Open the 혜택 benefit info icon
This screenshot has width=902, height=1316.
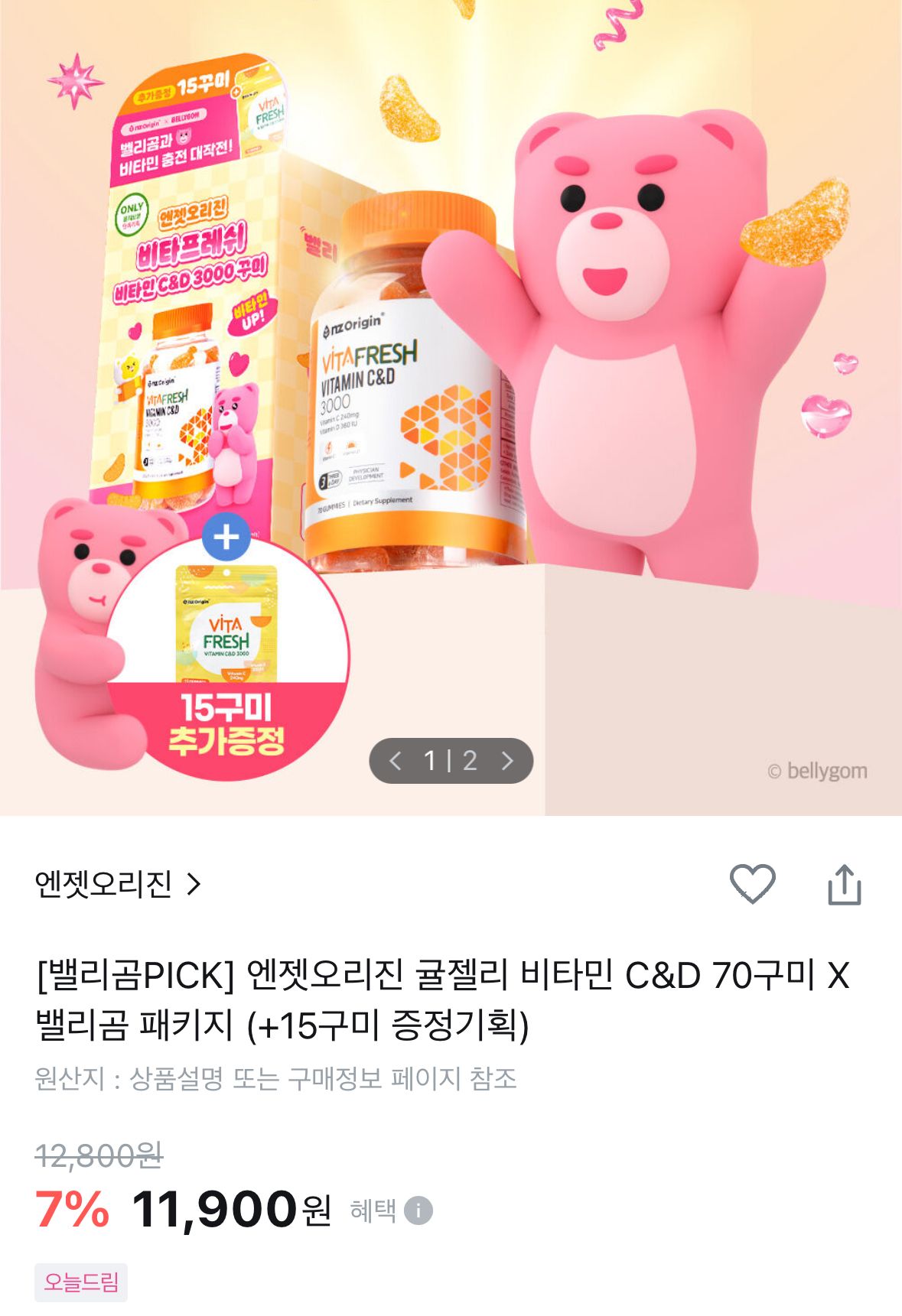coord(418,1210)
